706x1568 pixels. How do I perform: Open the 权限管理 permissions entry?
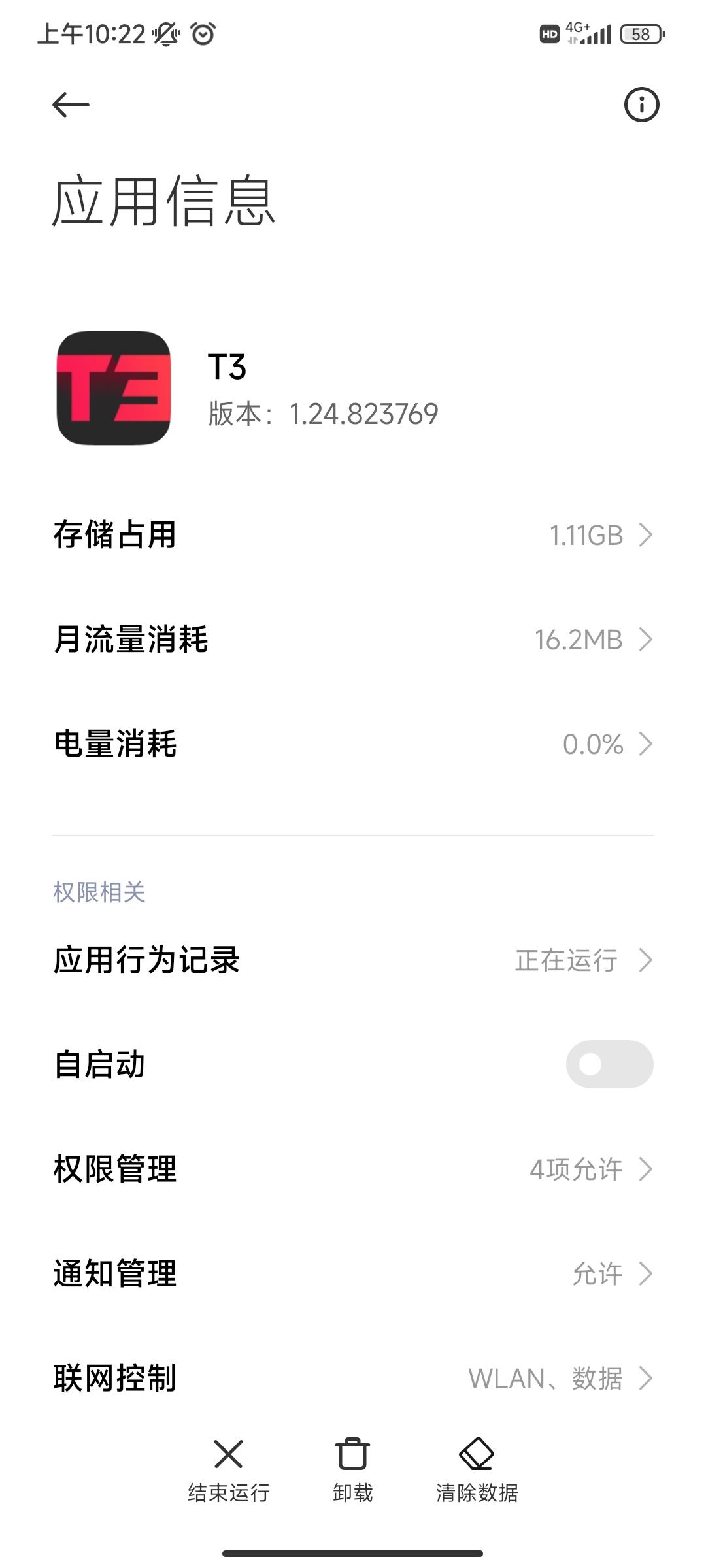tap(353, 1169)
